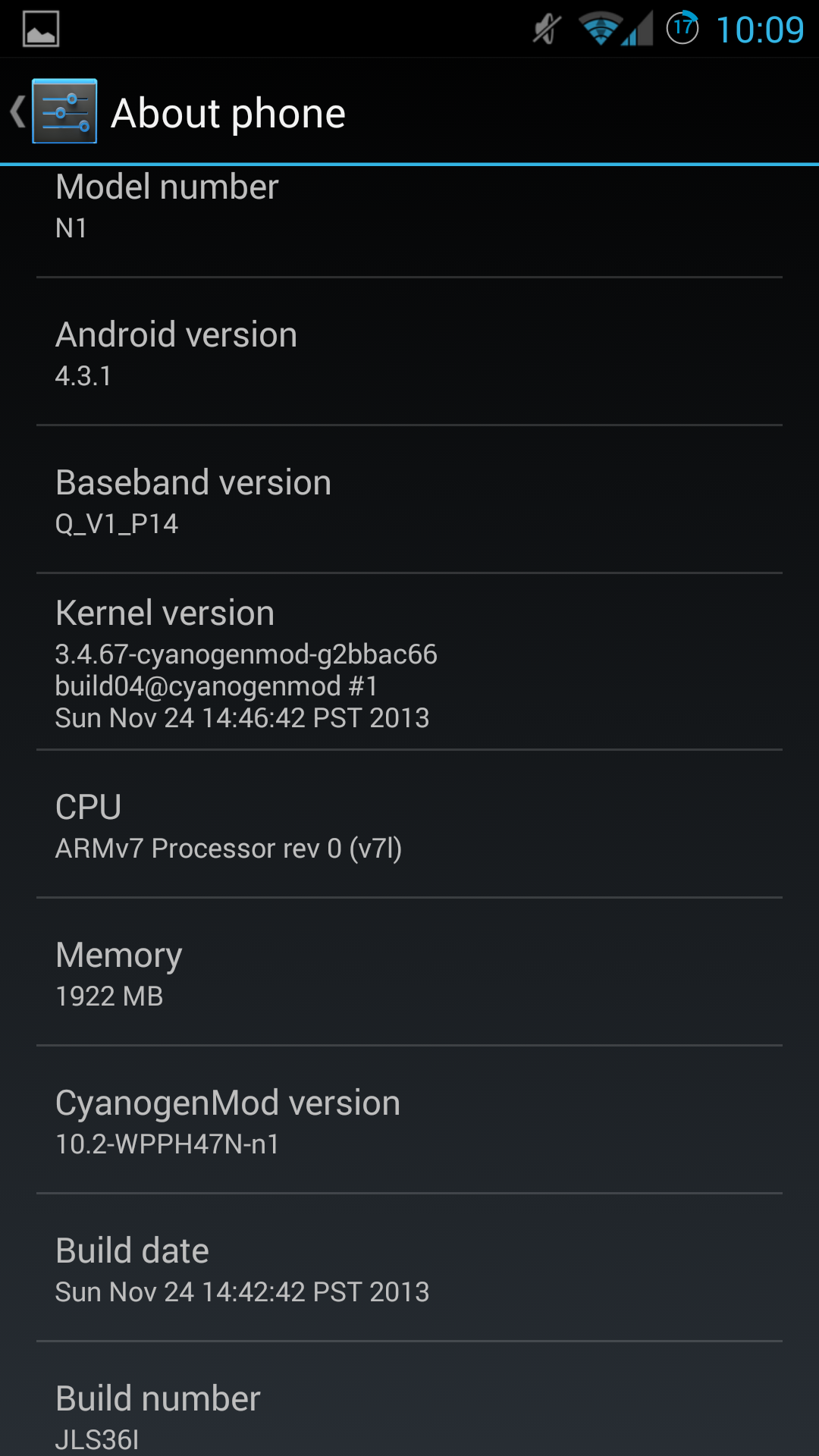Tap the Memory row

point(409,973)
